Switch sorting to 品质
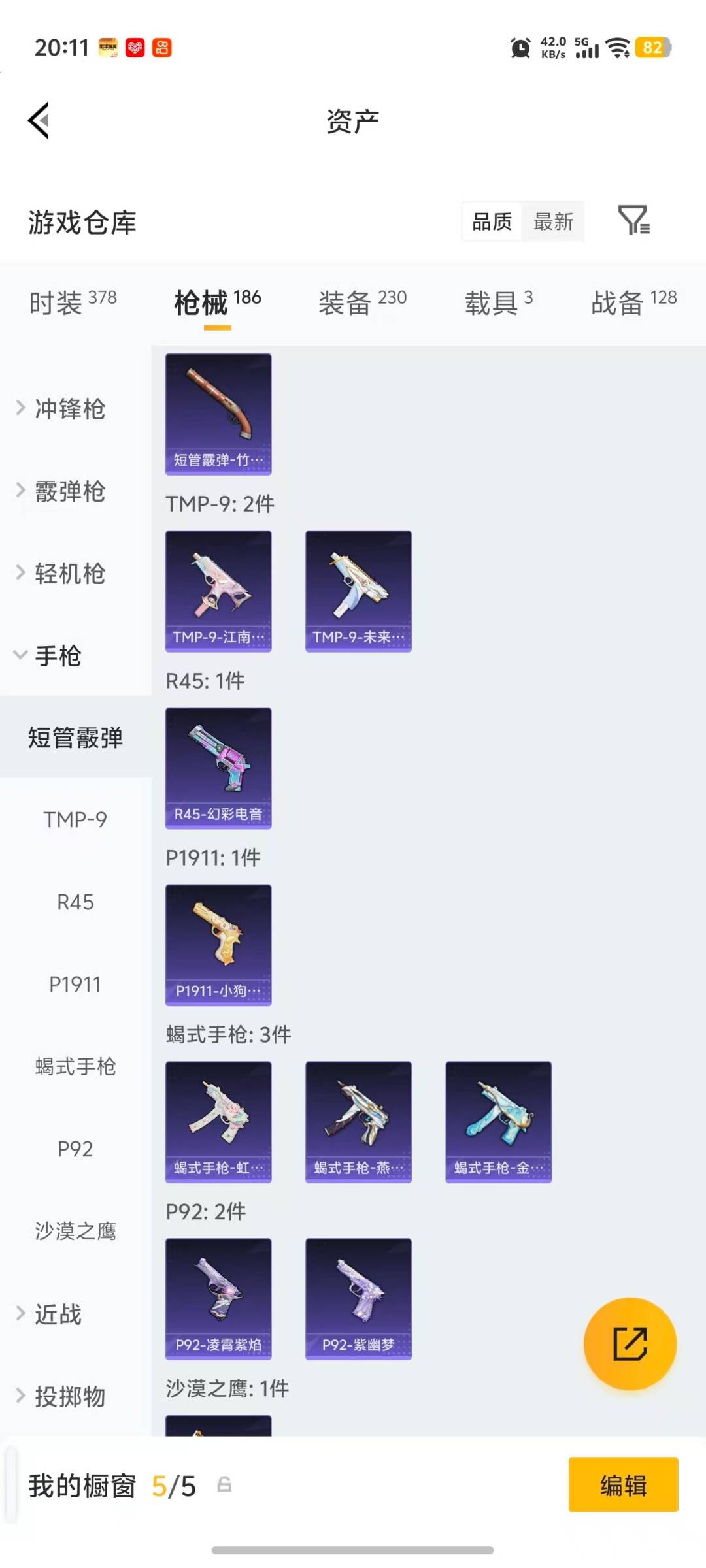Viewport: 706px width, 1568px height. [x=490, y=221]
